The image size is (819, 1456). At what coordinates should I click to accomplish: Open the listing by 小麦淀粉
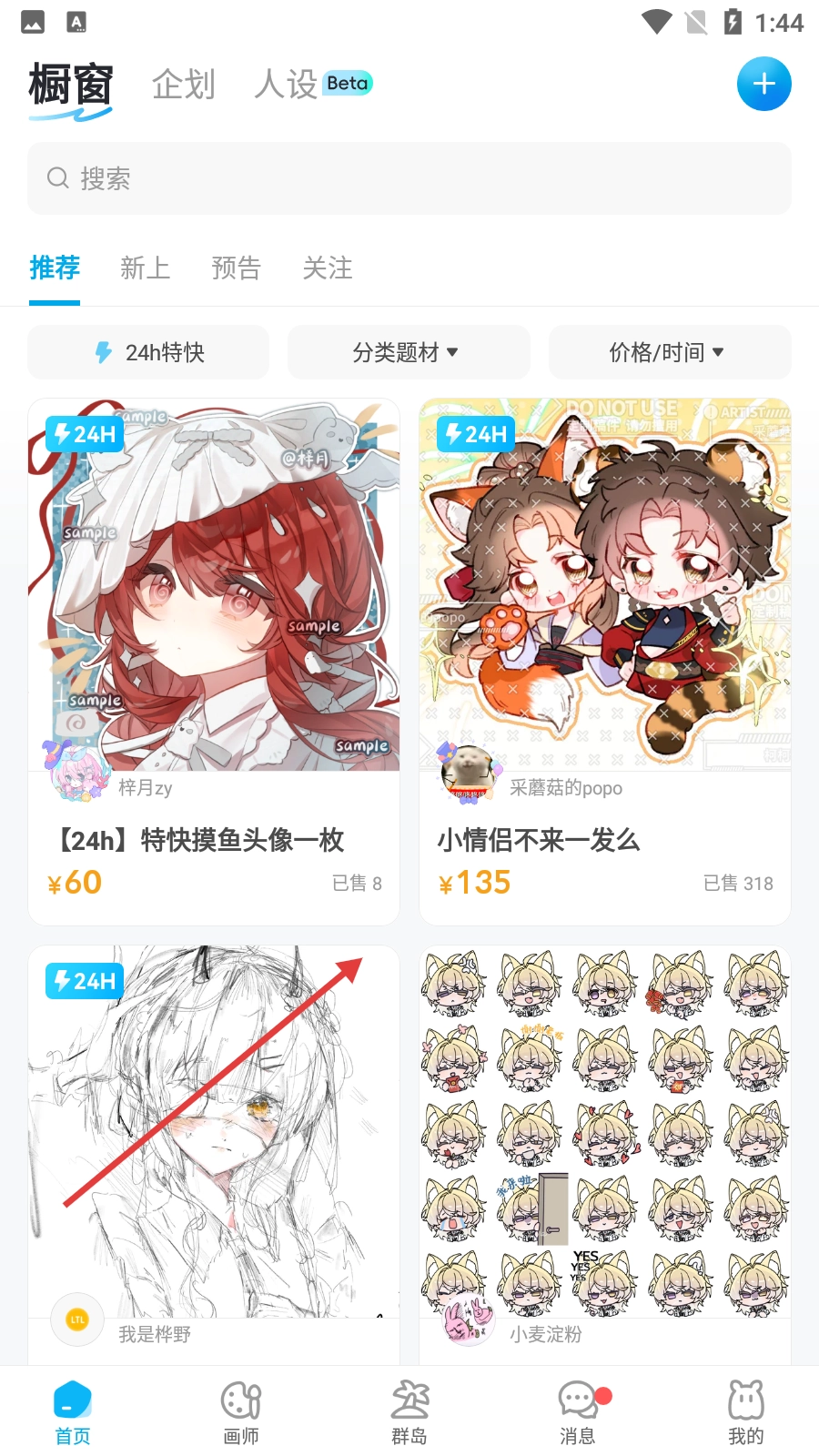point(604,1147)
